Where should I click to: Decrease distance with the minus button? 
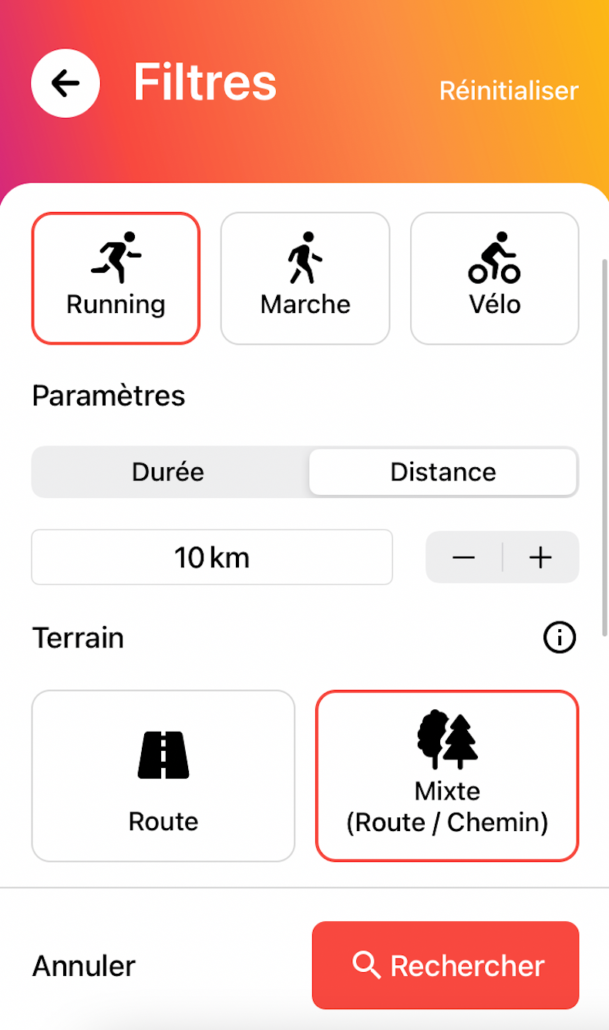click(464, 557)
